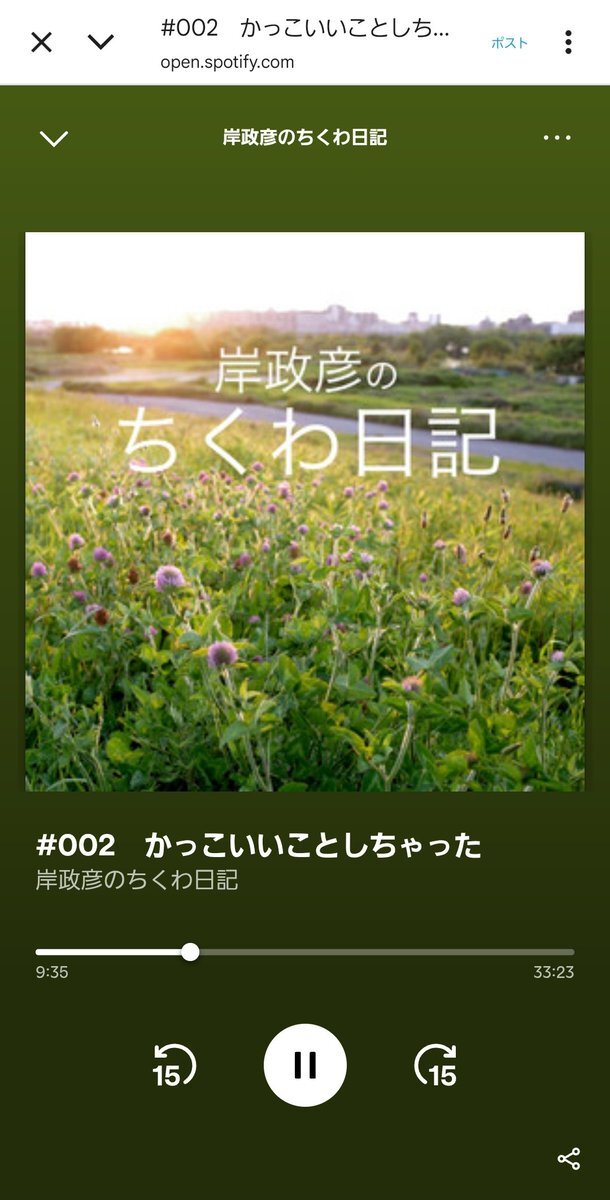Screen dimensions: 610x1200
Task: Open the Spotify episode options menu
Action: tap(557, 138)
